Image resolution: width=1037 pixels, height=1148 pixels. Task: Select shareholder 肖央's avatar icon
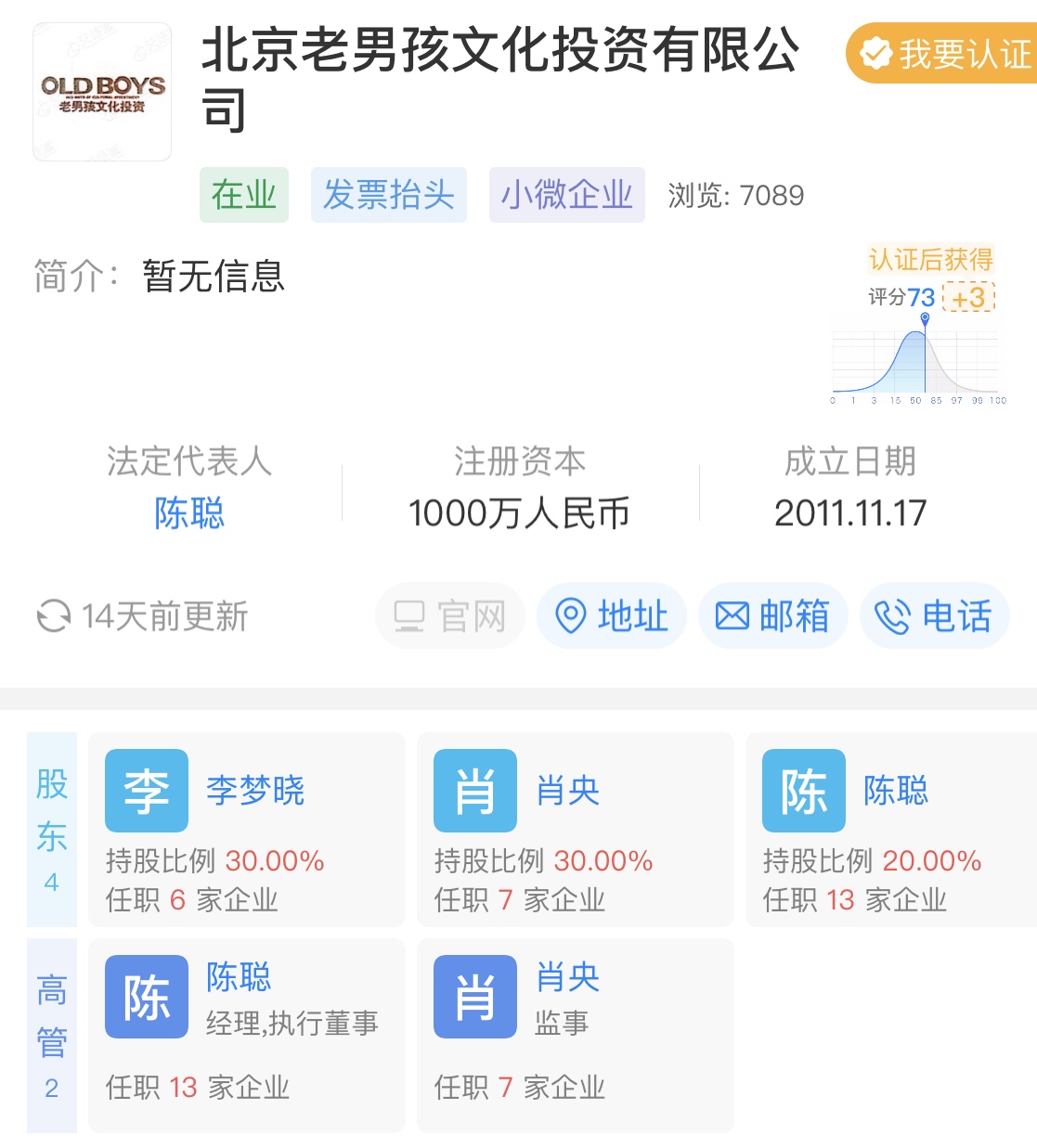point(474,791)
